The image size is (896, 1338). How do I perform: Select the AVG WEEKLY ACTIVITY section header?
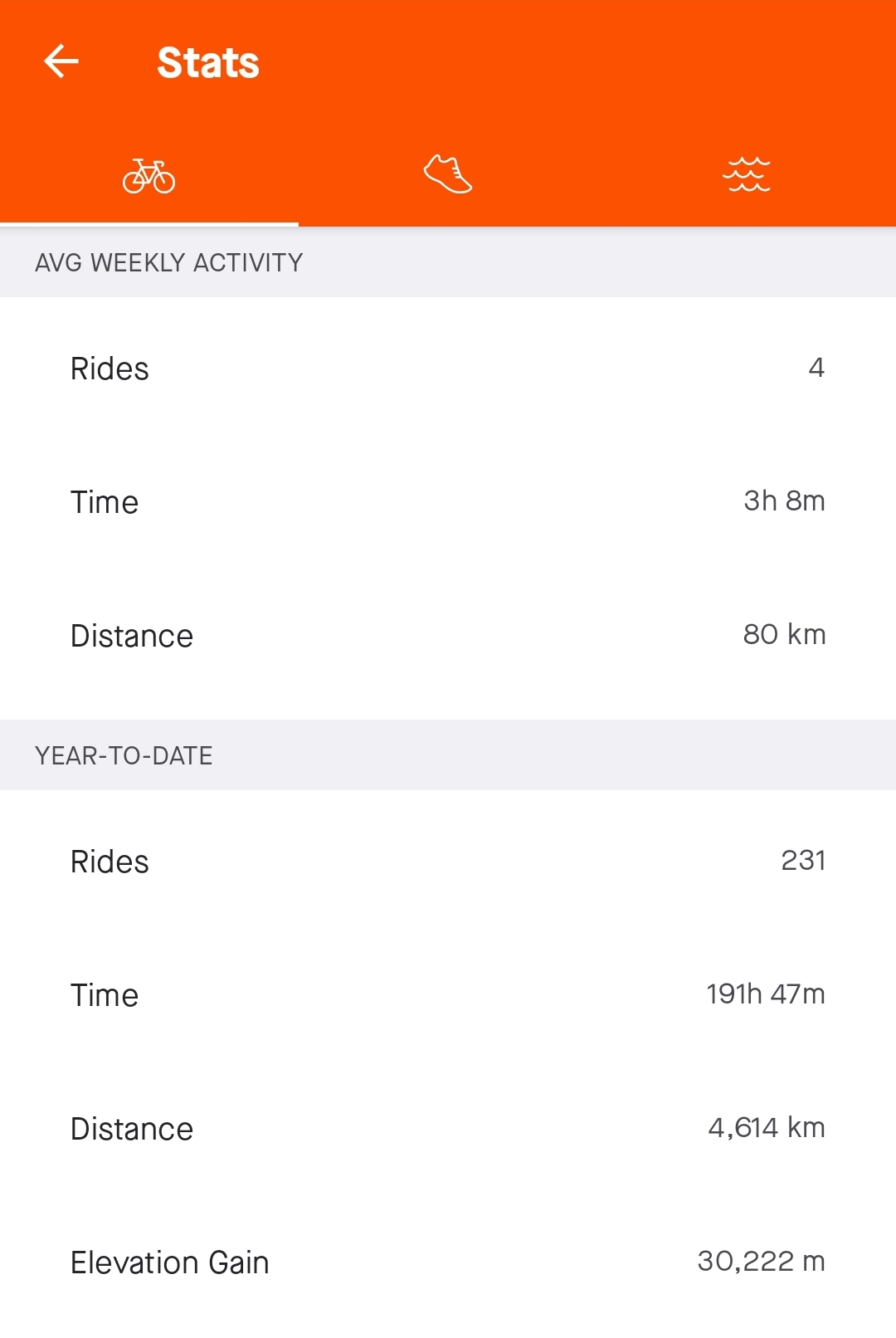[x=168, y=262]
